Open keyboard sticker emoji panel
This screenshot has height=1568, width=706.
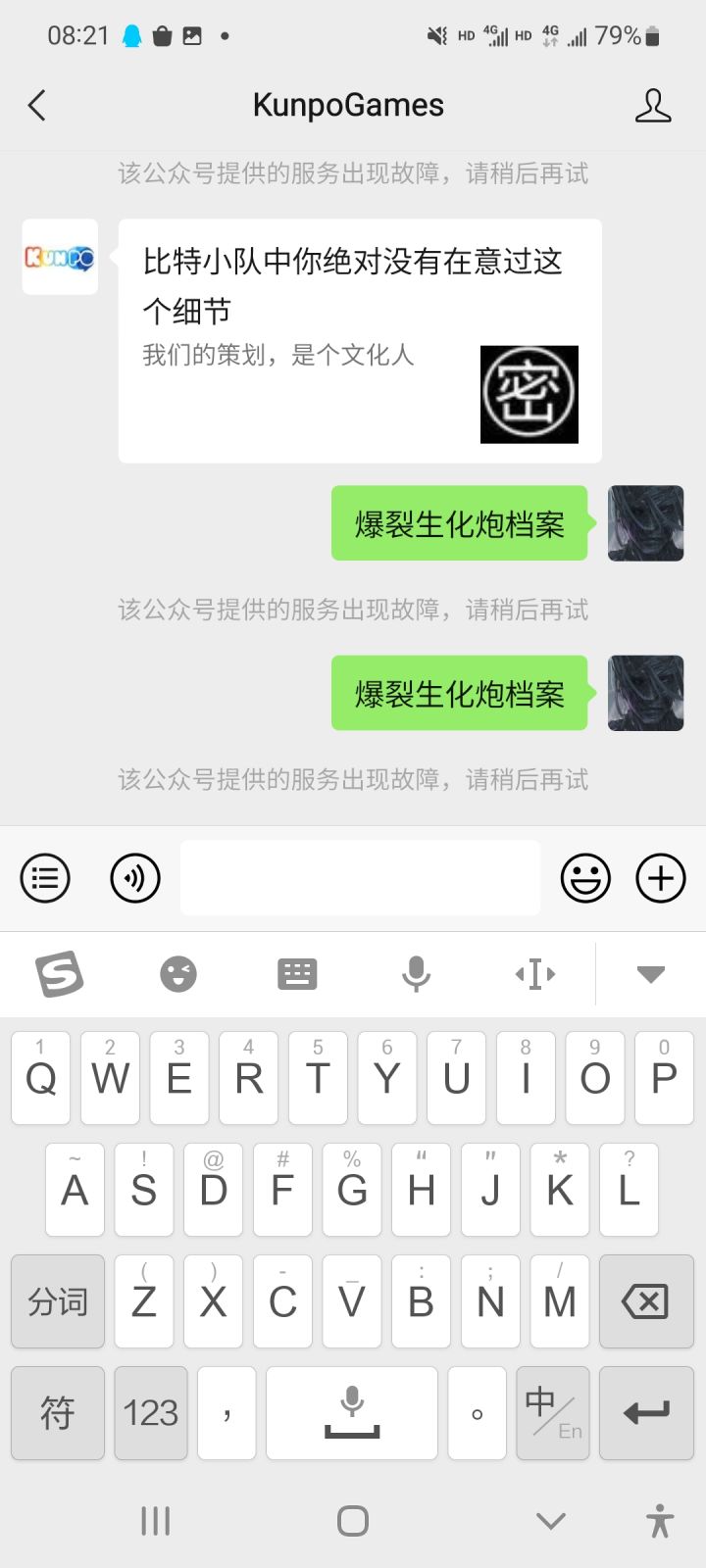point(178,974)
